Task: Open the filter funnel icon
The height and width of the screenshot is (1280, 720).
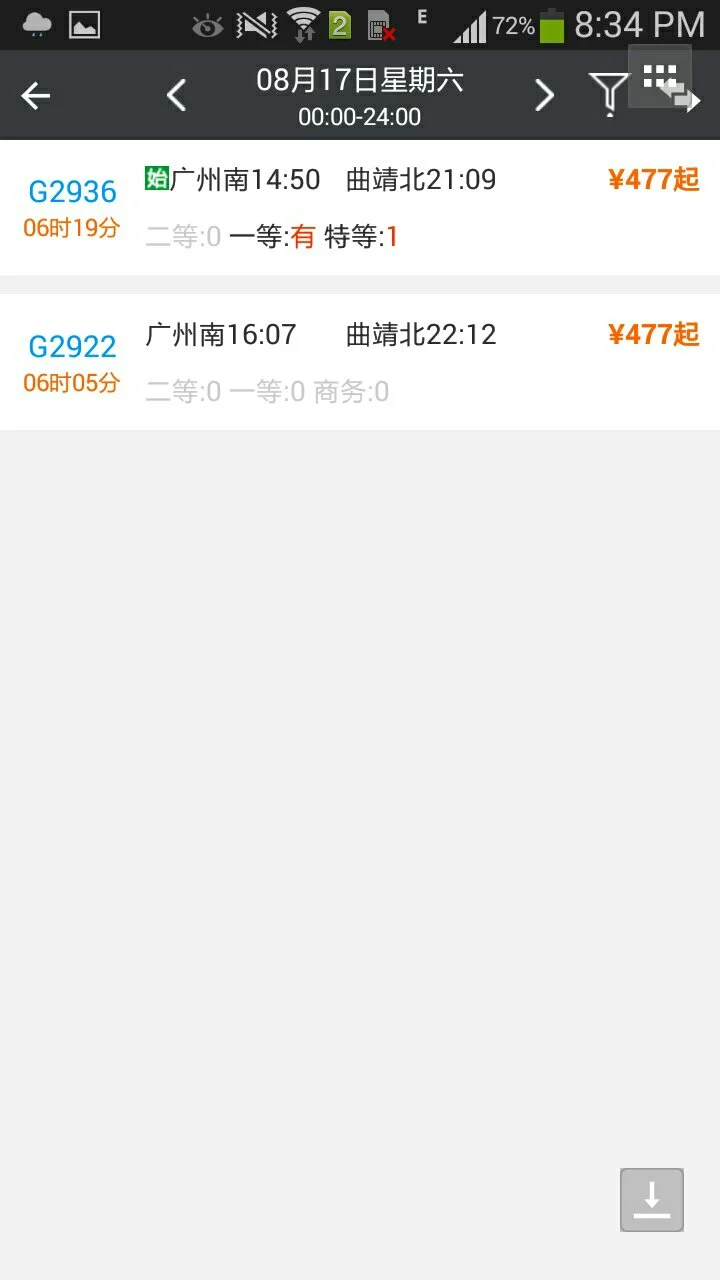Action: [x=611, y=93]
